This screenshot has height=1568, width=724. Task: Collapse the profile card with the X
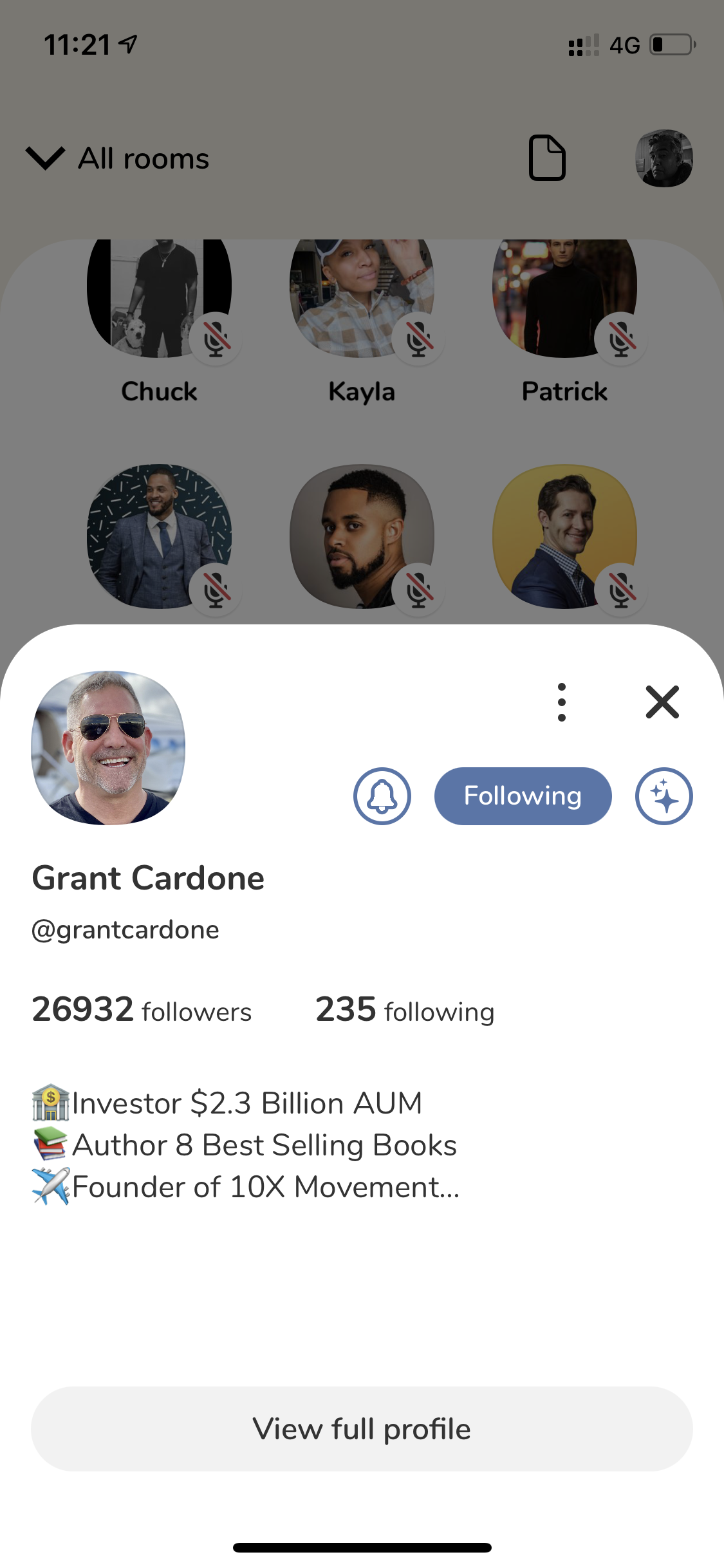[x=662, y=702]
